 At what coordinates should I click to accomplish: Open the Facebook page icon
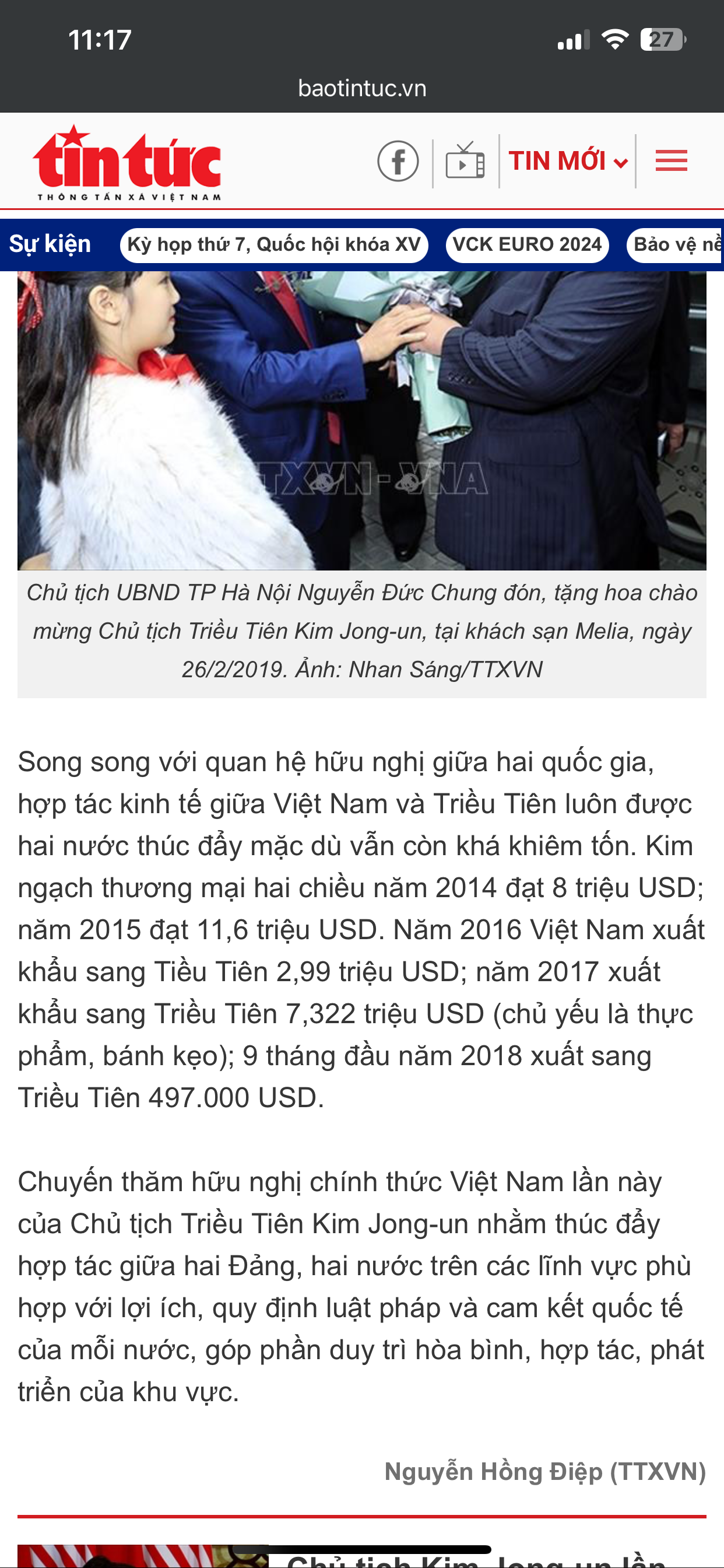(x=398, y=162)
